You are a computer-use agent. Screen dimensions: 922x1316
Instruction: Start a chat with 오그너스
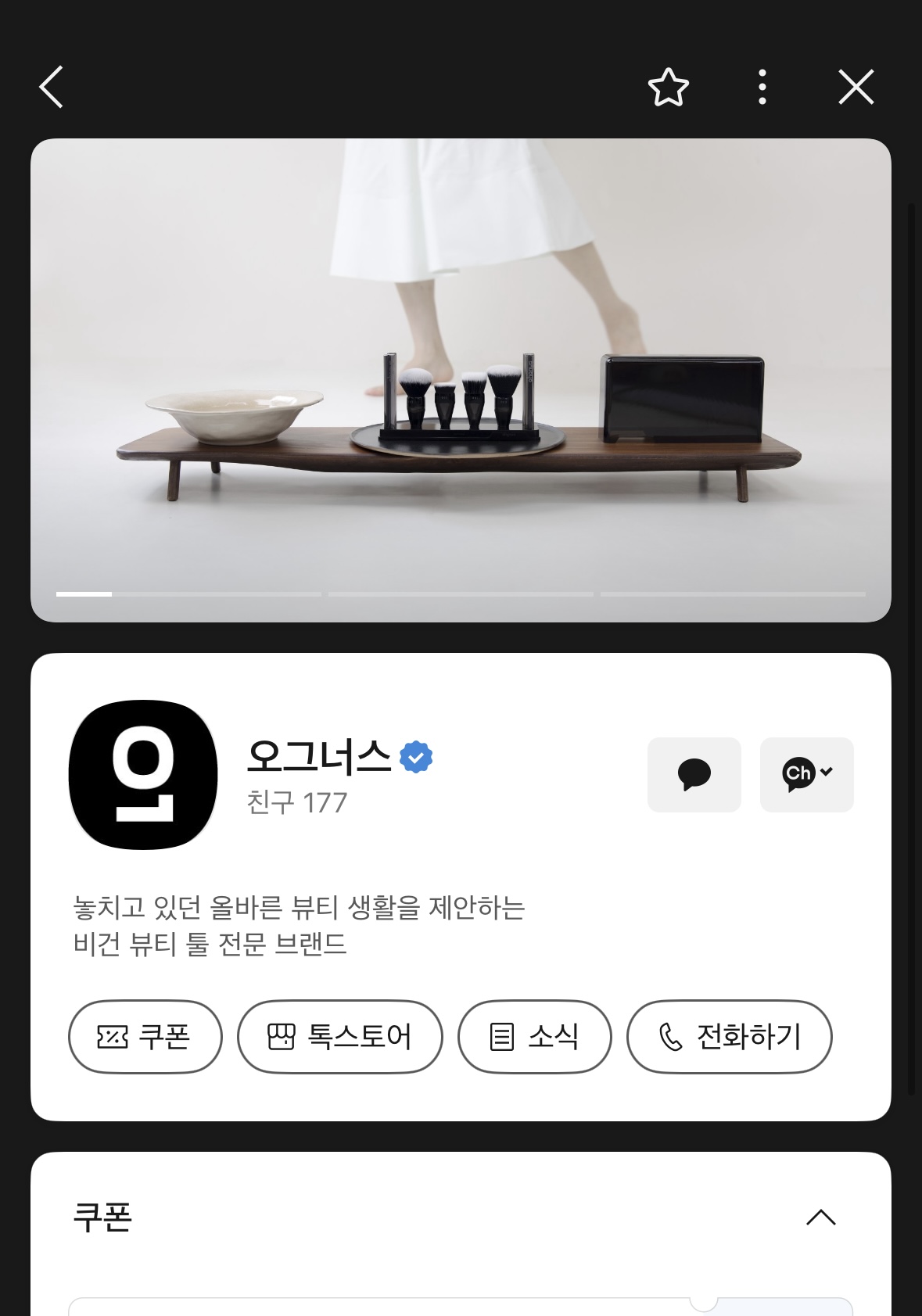[694, 775]
